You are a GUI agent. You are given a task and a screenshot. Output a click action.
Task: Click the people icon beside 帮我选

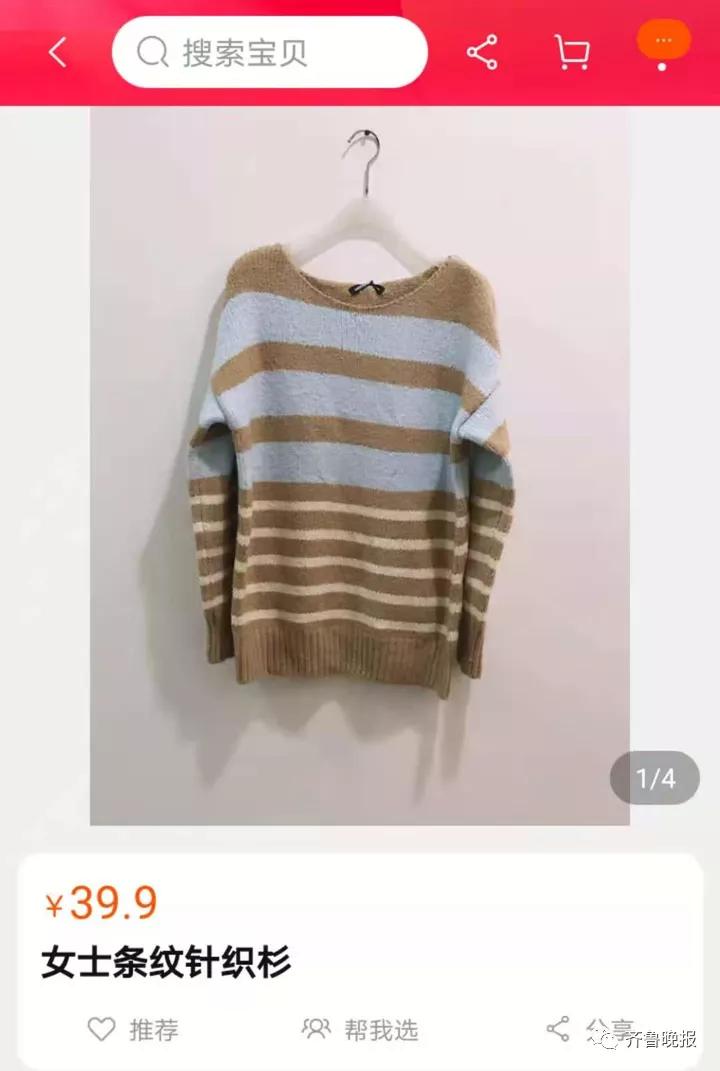coord(317,1028)
